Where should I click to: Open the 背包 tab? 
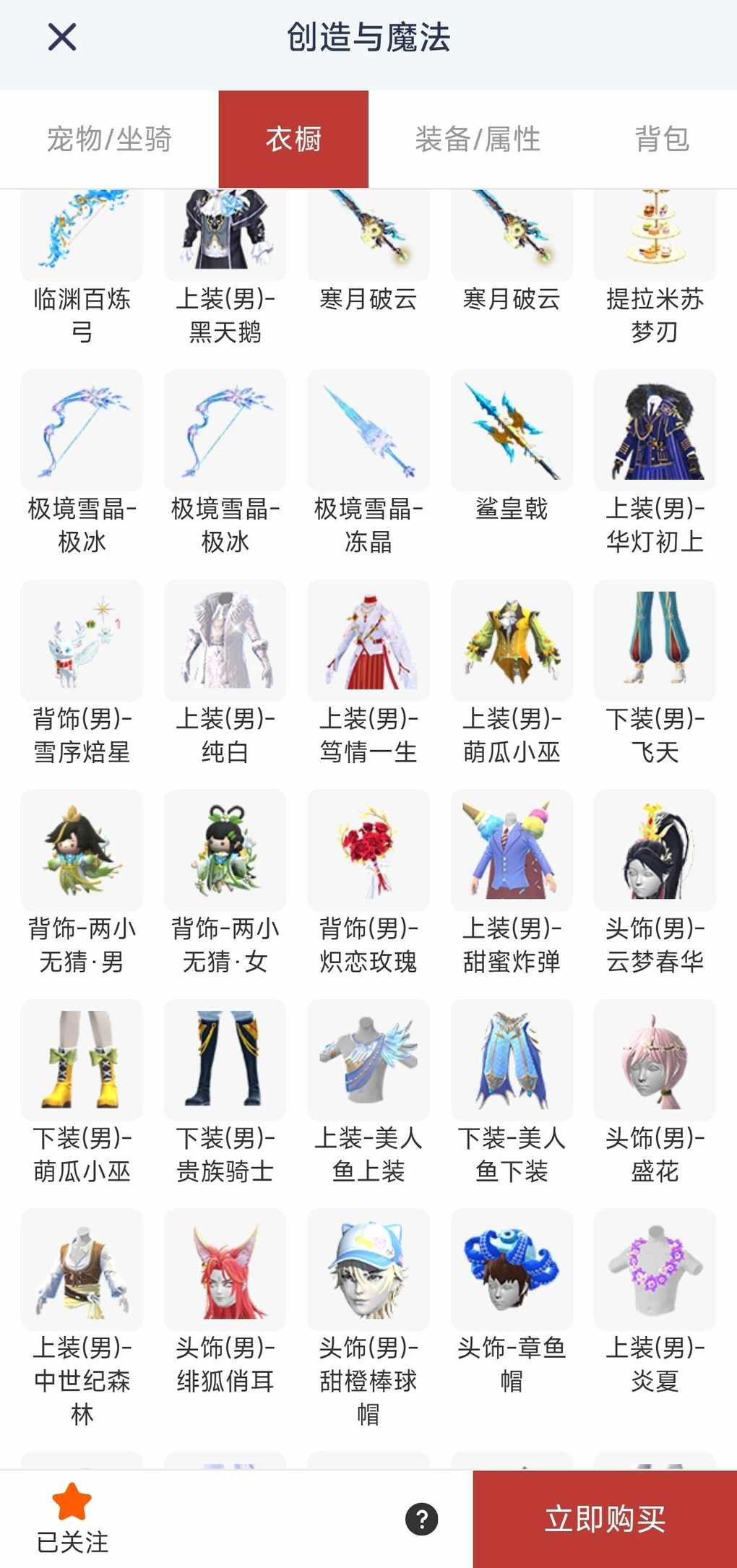tap(662, 139)
